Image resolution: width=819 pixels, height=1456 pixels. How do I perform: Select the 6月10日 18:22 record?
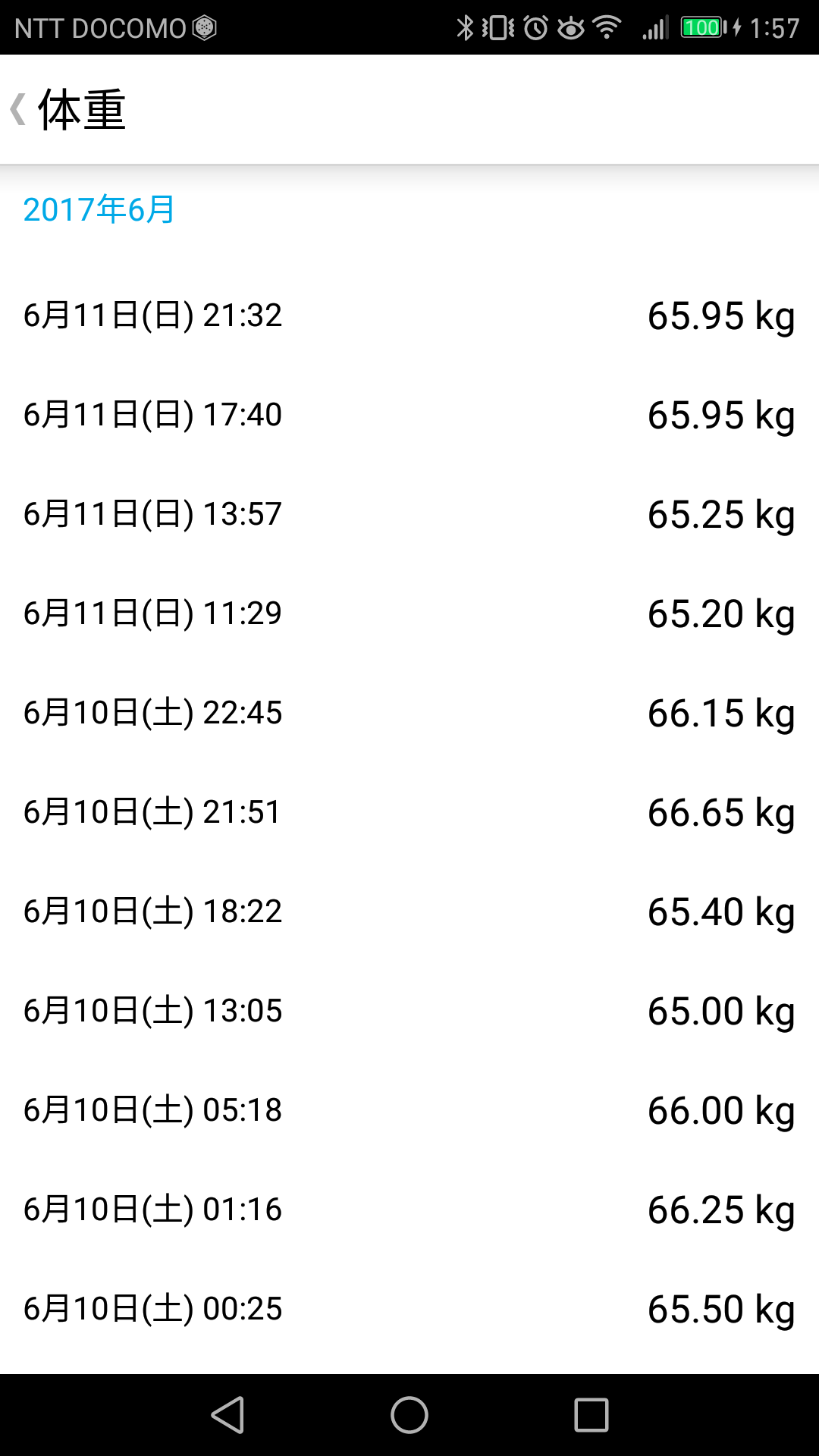tap(409, 912)
